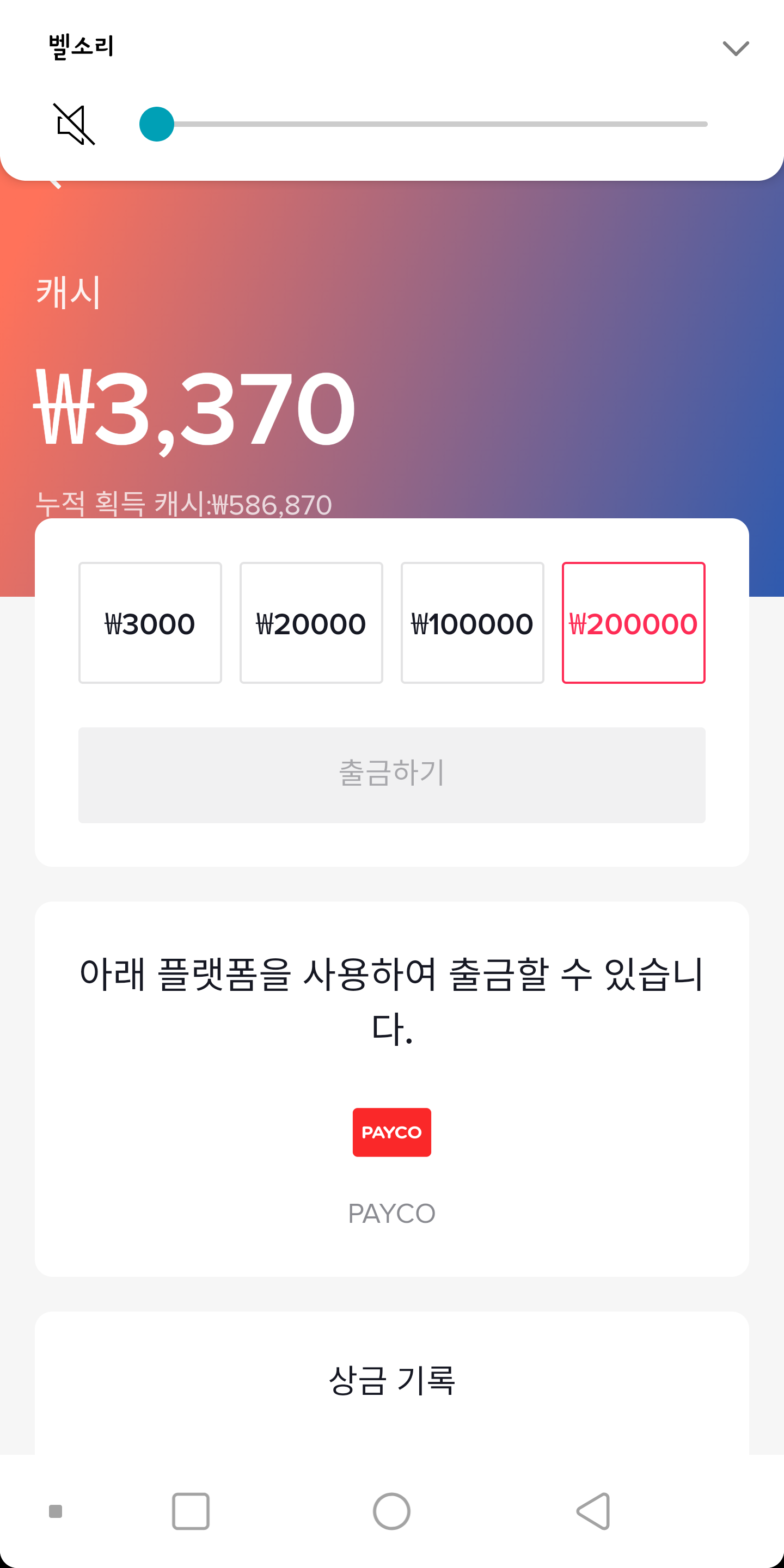Go back using the system back button

click(593, 1511)
